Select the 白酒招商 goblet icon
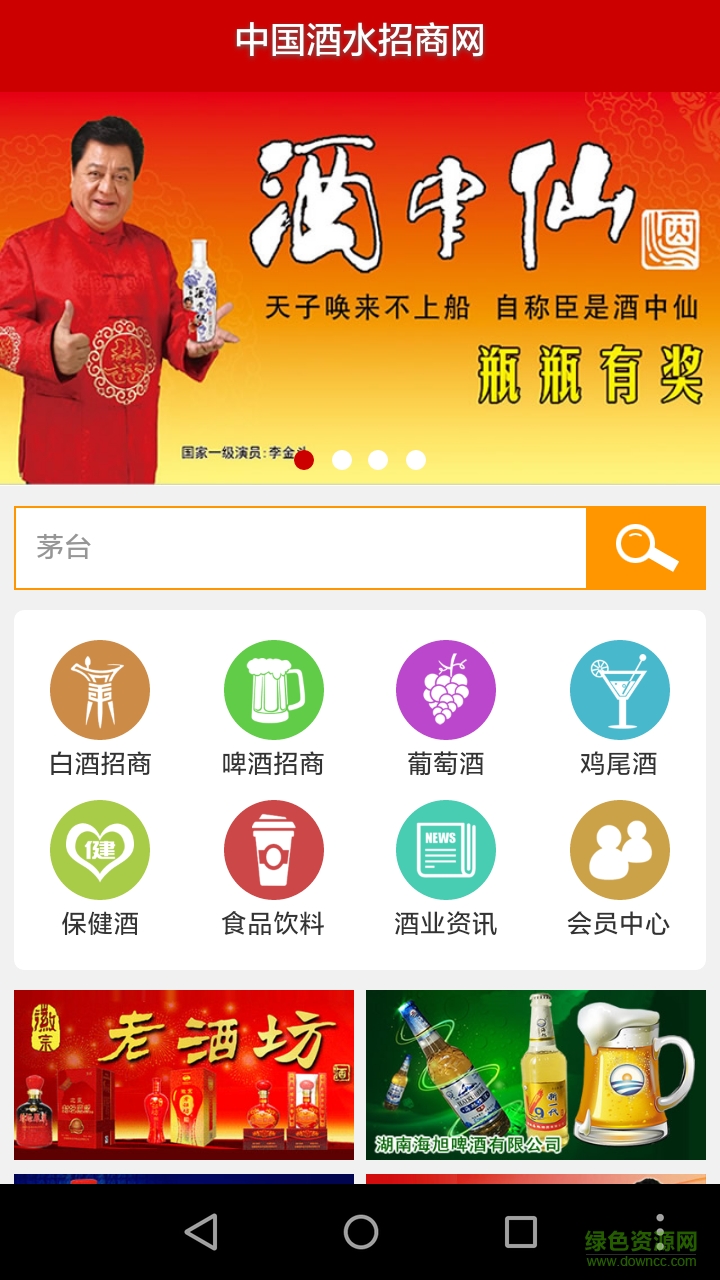Viewport: 720px width, 1280px height. [100, 689]
